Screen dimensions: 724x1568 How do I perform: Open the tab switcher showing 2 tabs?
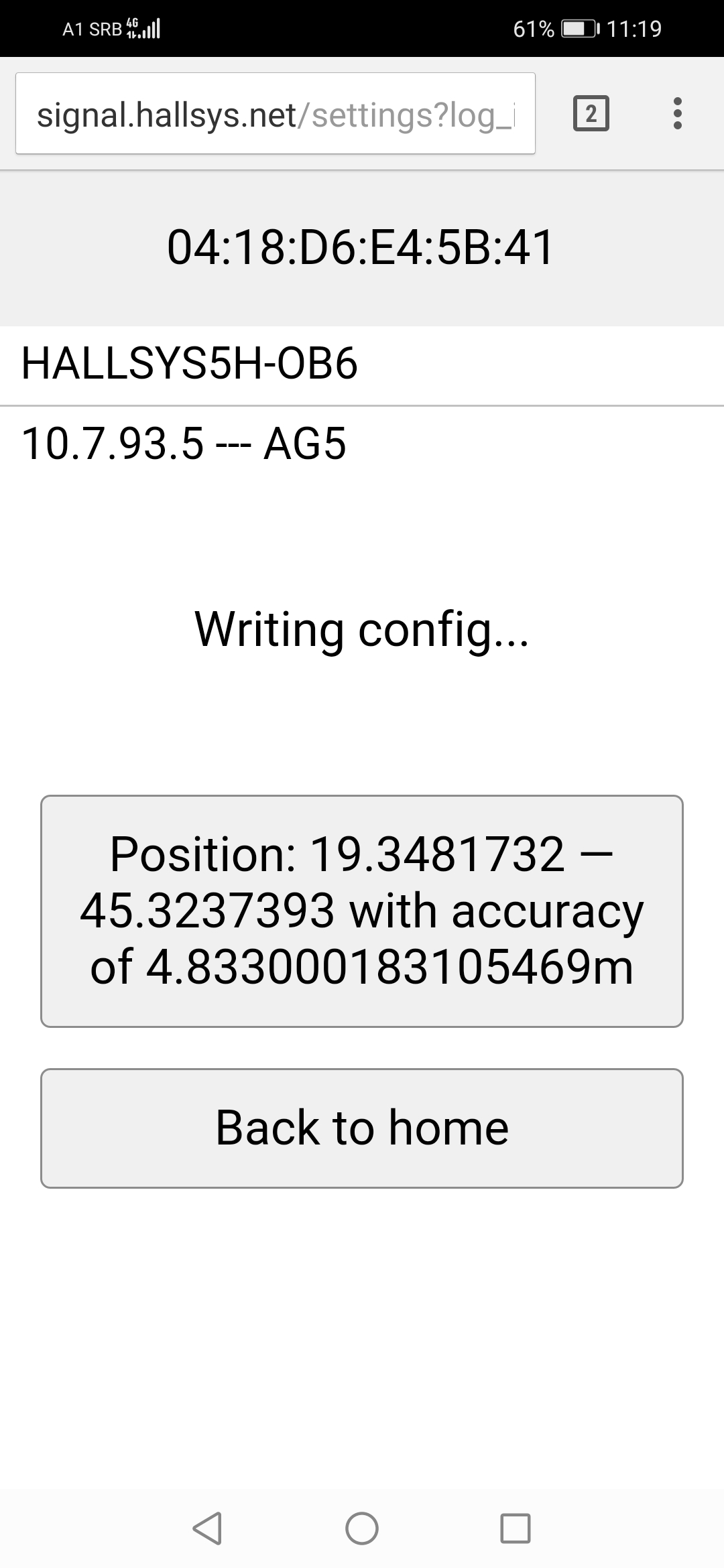591,114
